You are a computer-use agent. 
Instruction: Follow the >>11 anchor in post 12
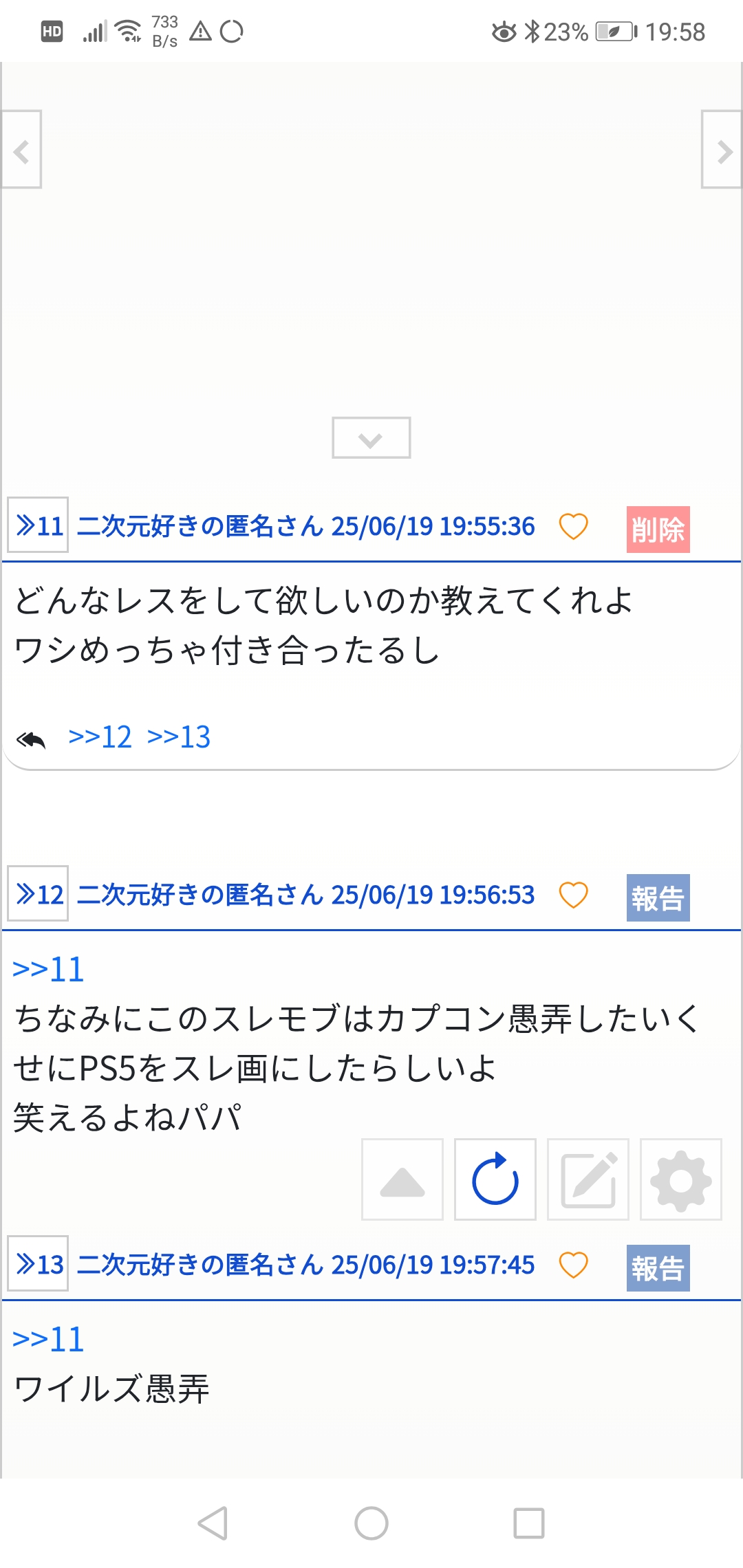point(48,970)
